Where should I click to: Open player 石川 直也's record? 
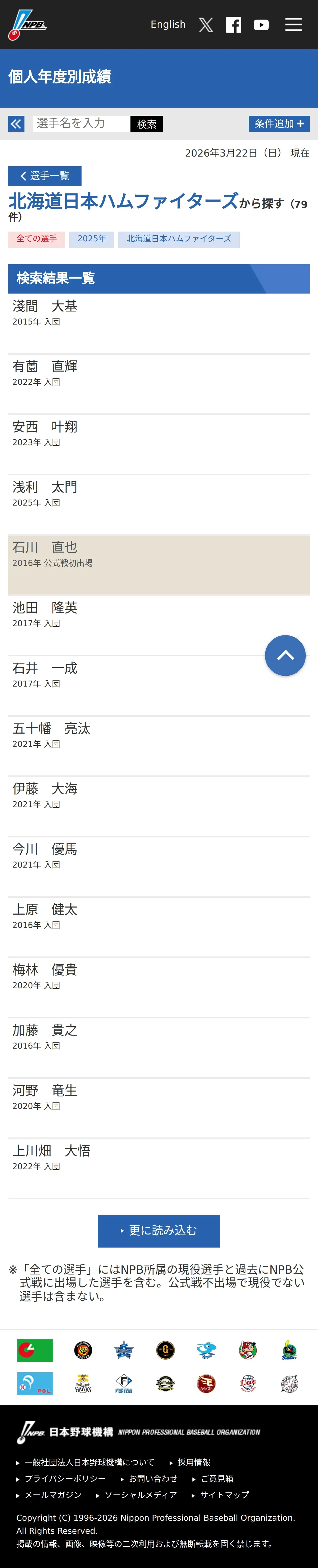[45, 547]
